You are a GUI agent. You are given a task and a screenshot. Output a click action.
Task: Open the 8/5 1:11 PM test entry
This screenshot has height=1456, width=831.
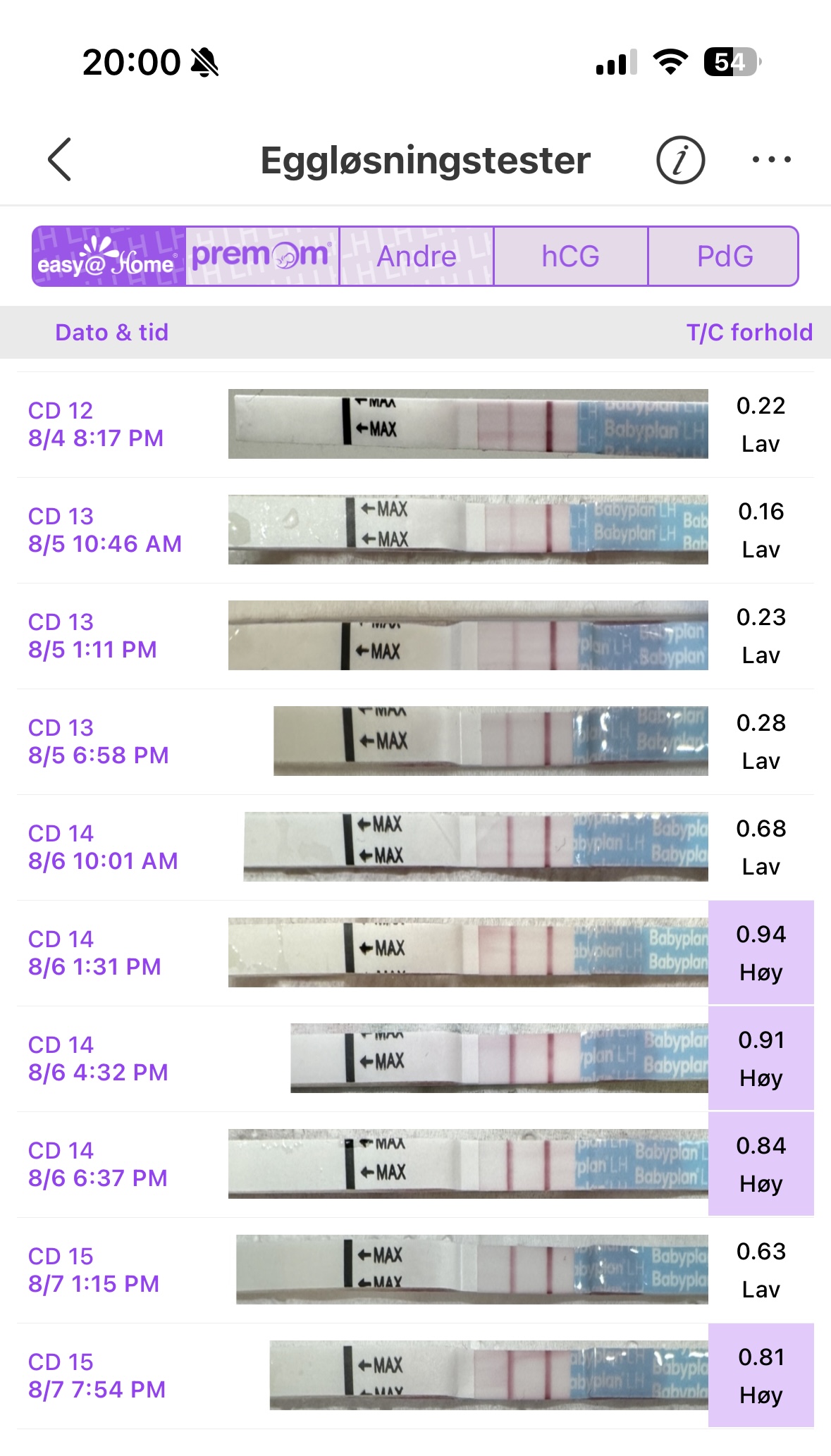pyautogui.click(x=415, y=636)
